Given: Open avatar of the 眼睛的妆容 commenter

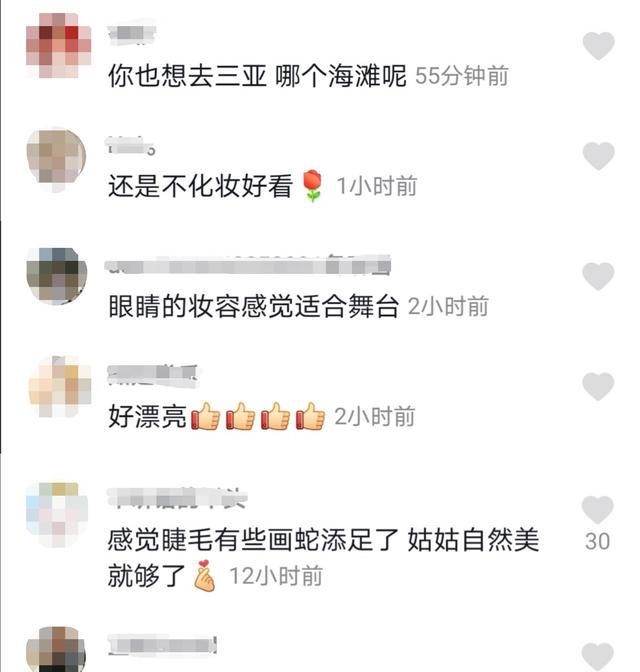Looking at the screenshot, I should point(56,276).
